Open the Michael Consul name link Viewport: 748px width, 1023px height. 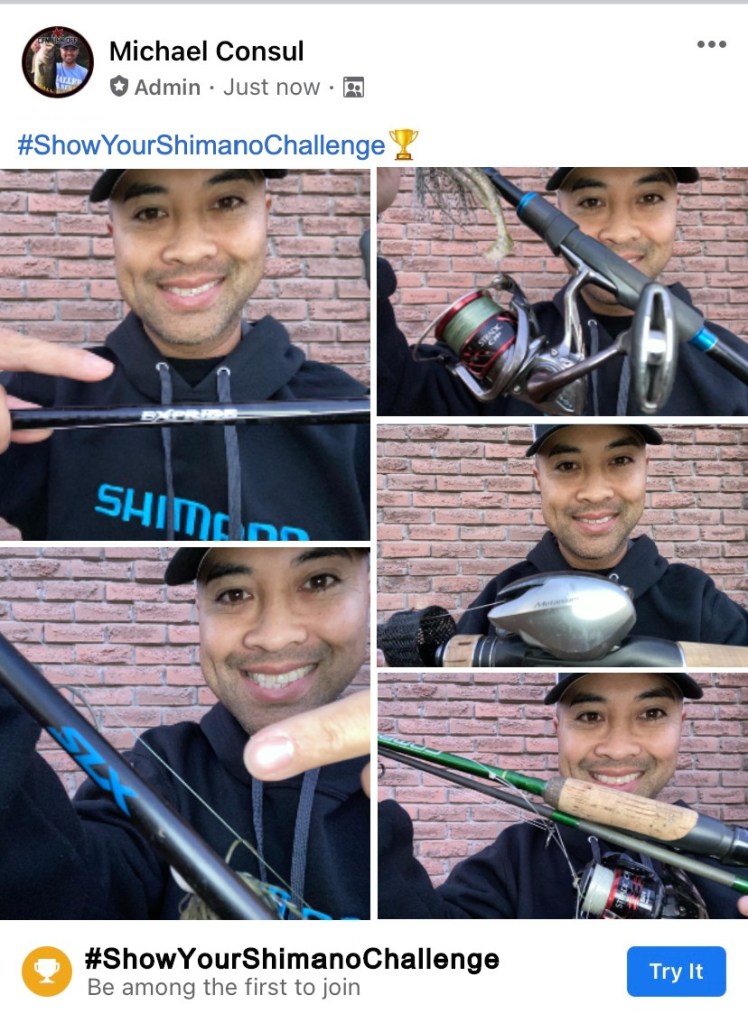tap(206, 51)
